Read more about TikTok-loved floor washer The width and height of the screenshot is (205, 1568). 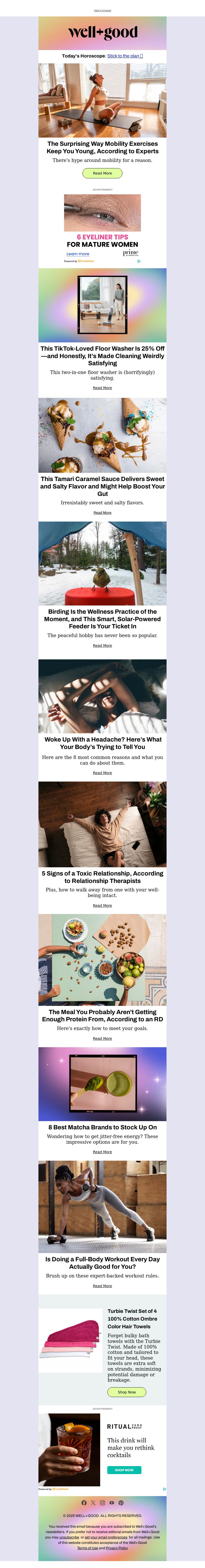click(x=102, y=388)
